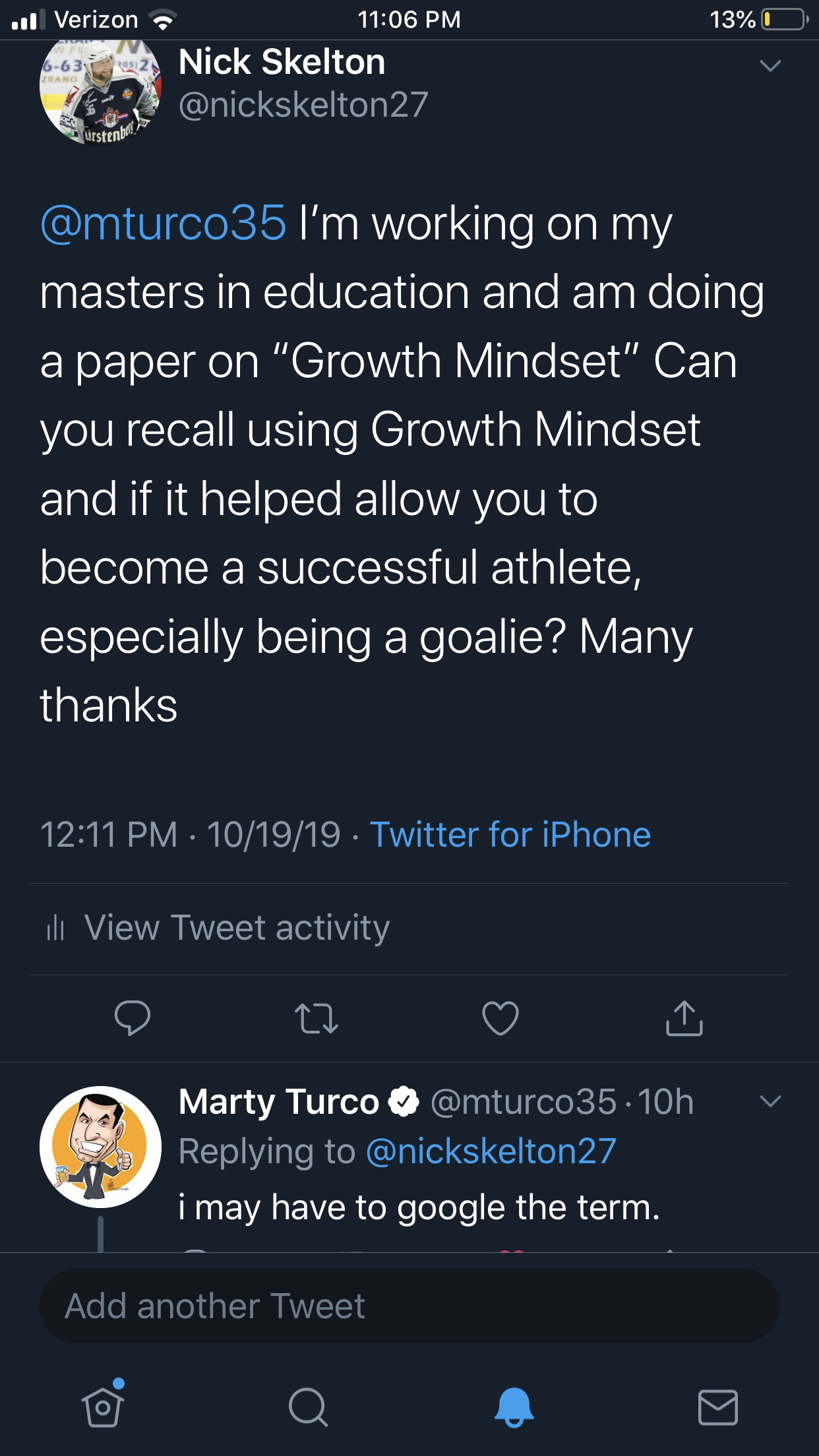The width and height of the screenshot is (819, 1456).
Task: Switch to the Search tab
Action: 308,1407
